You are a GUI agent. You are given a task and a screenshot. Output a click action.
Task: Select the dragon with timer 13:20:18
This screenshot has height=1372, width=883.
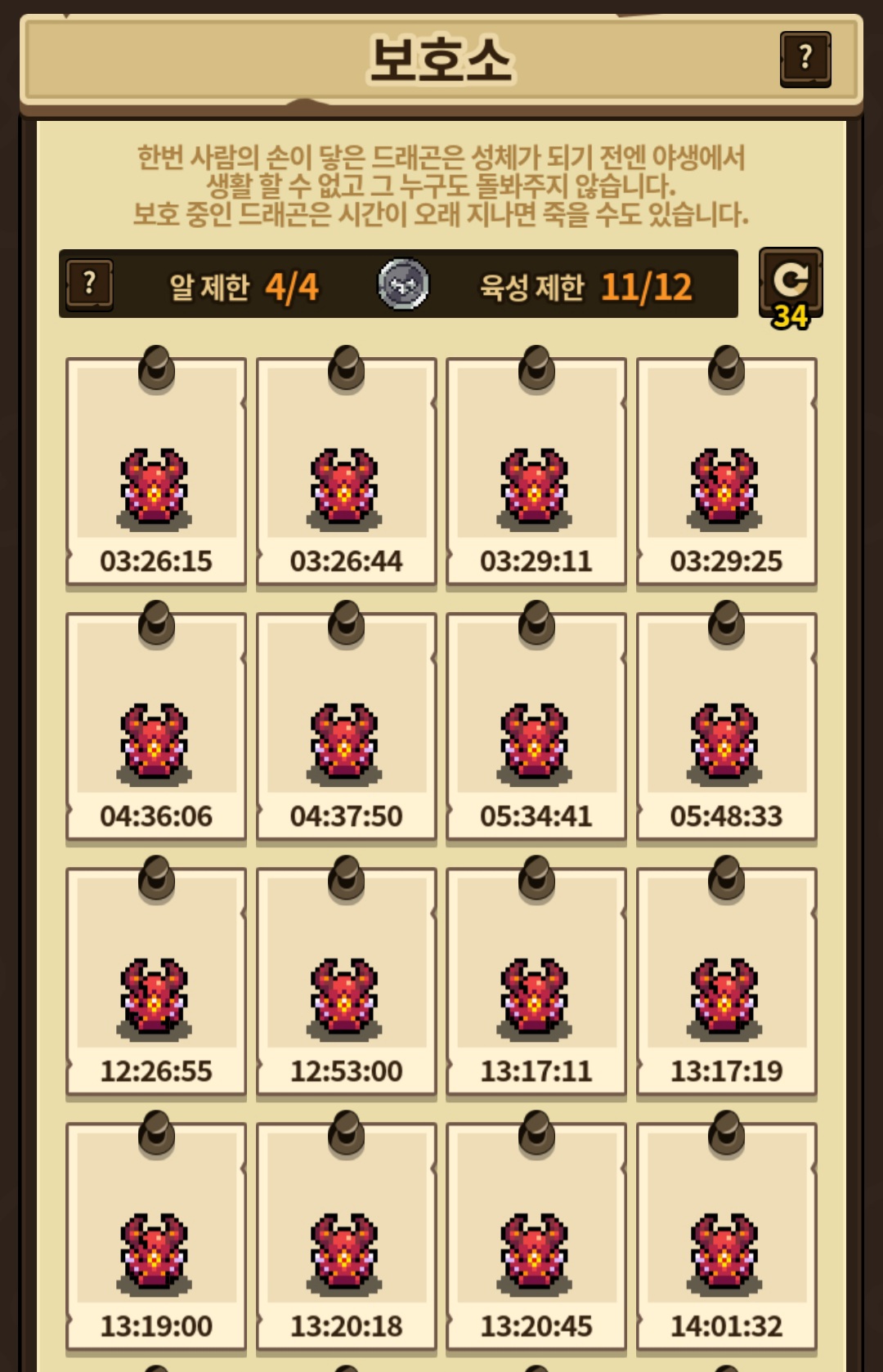click(346, 1237)
